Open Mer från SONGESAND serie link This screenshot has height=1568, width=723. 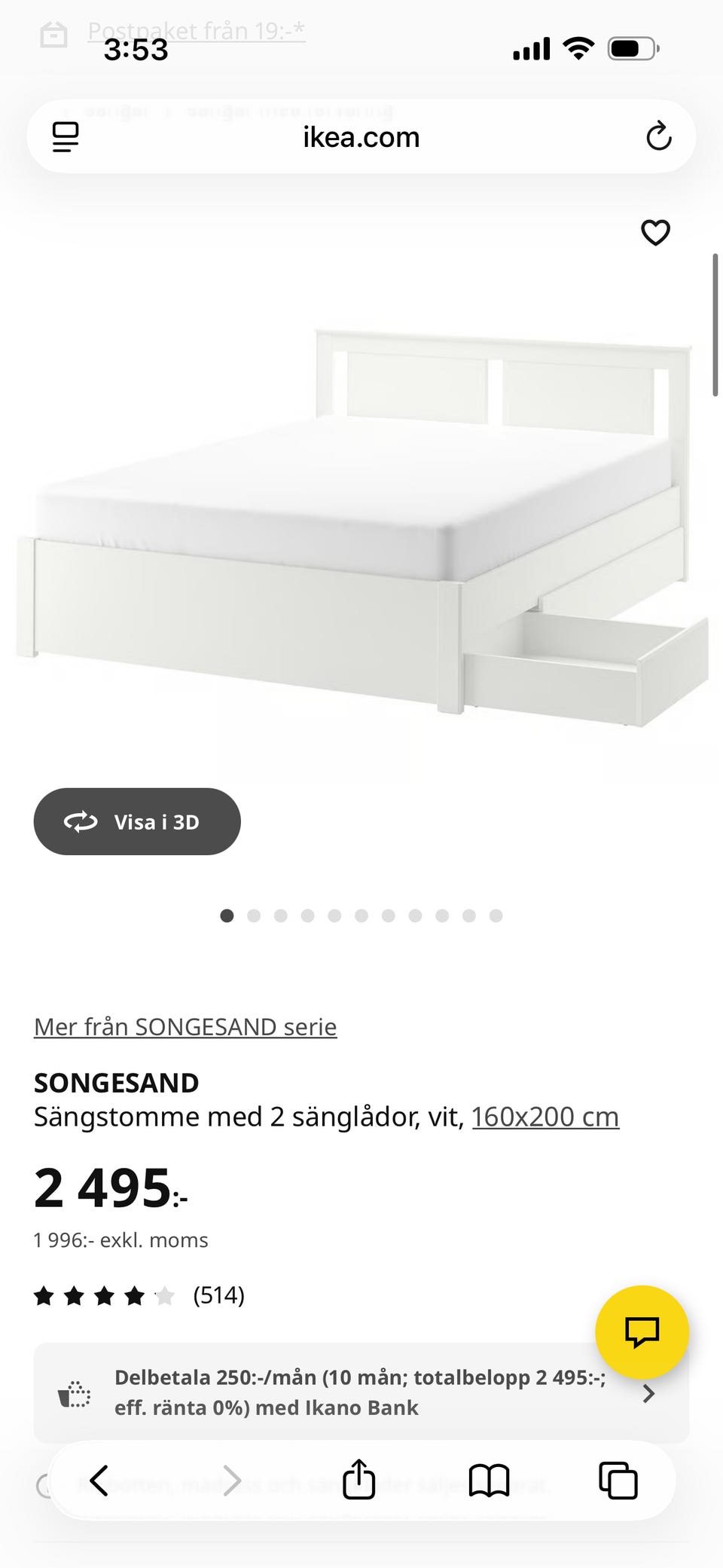click(185, 1027)
